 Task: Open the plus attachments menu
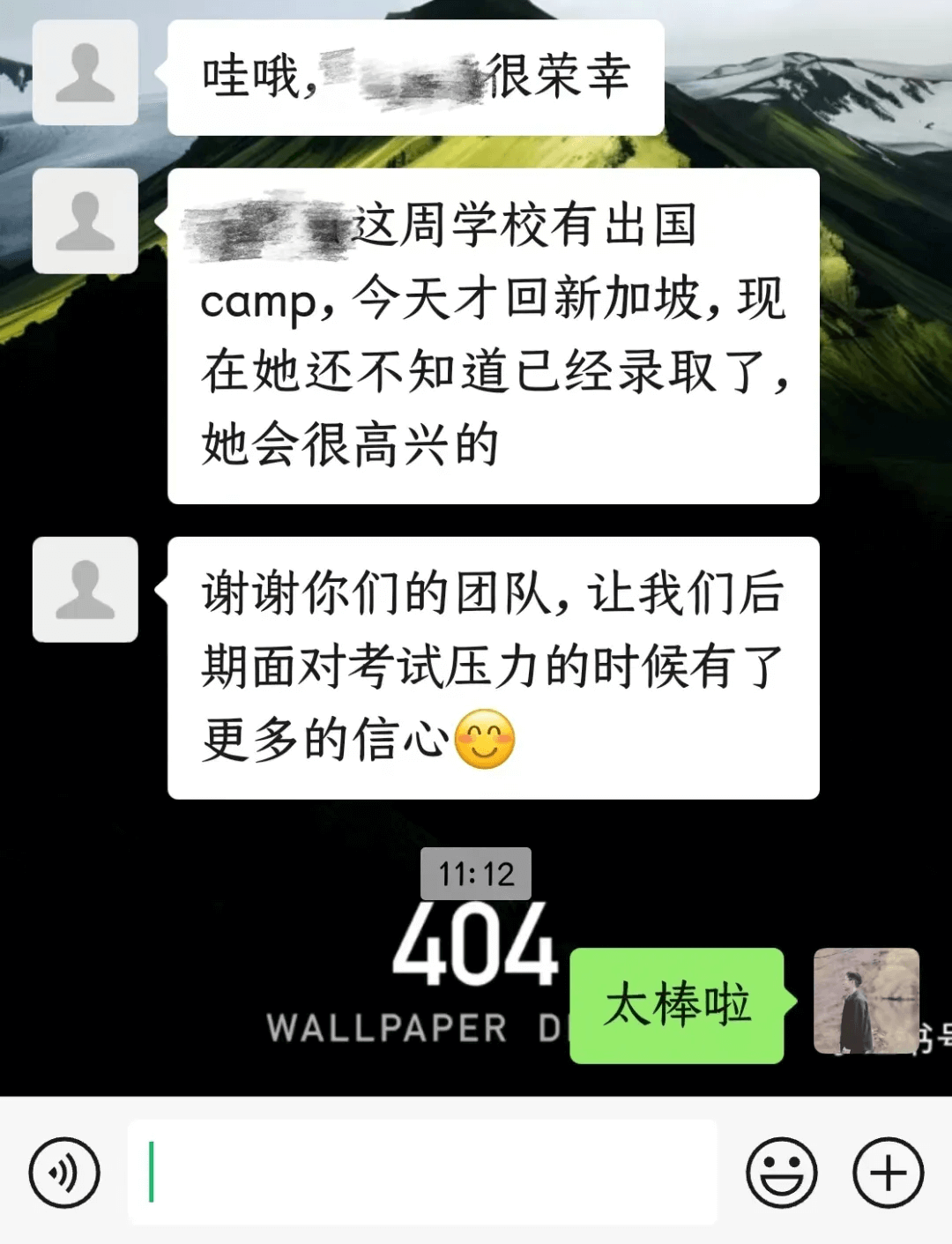click(x=888, y=1173)
